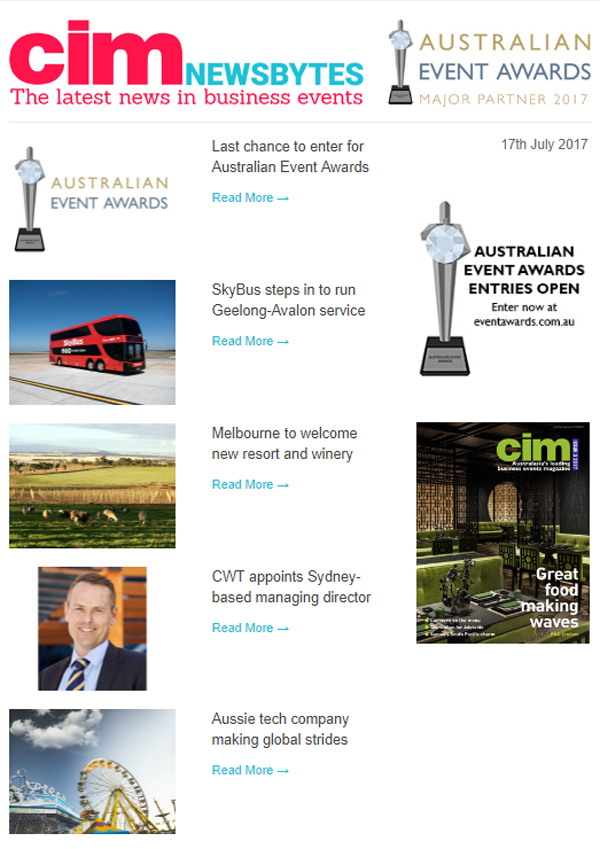The width and height of the screenshot is (600, 849).
Task: Open the vineyard landscape photo
Action: click(92, 485)
